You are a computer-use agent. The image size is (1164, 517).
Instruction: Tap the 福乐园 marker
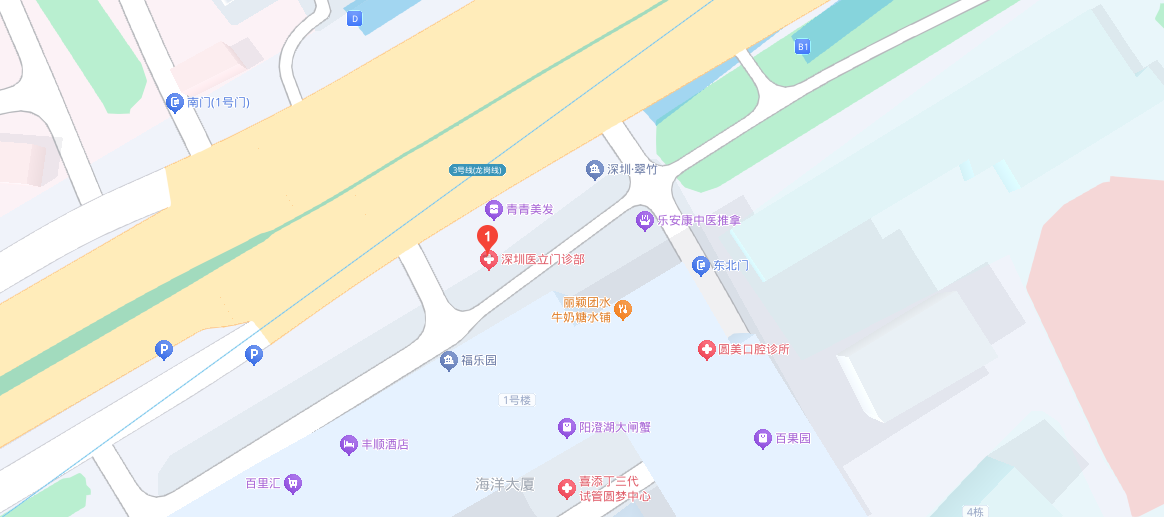click(x=448, y=360)
